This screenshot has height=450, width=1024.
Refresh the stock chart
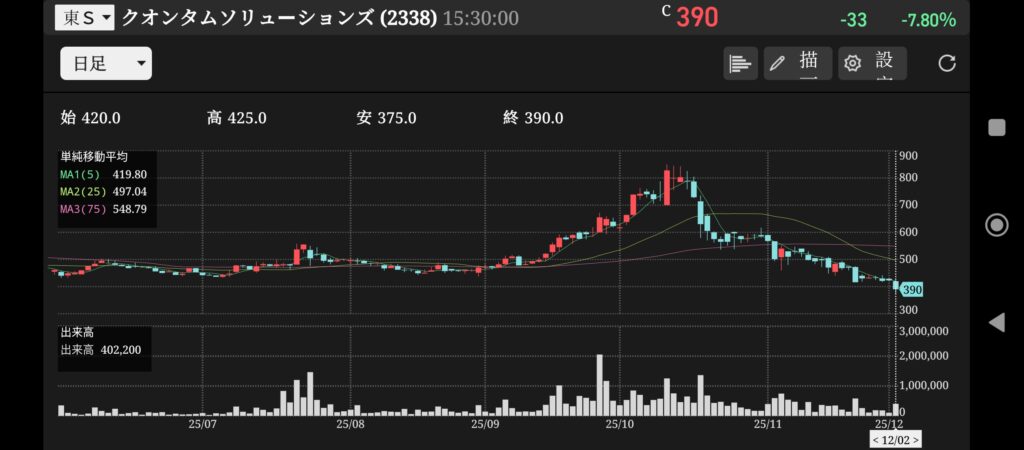point(947,64)
